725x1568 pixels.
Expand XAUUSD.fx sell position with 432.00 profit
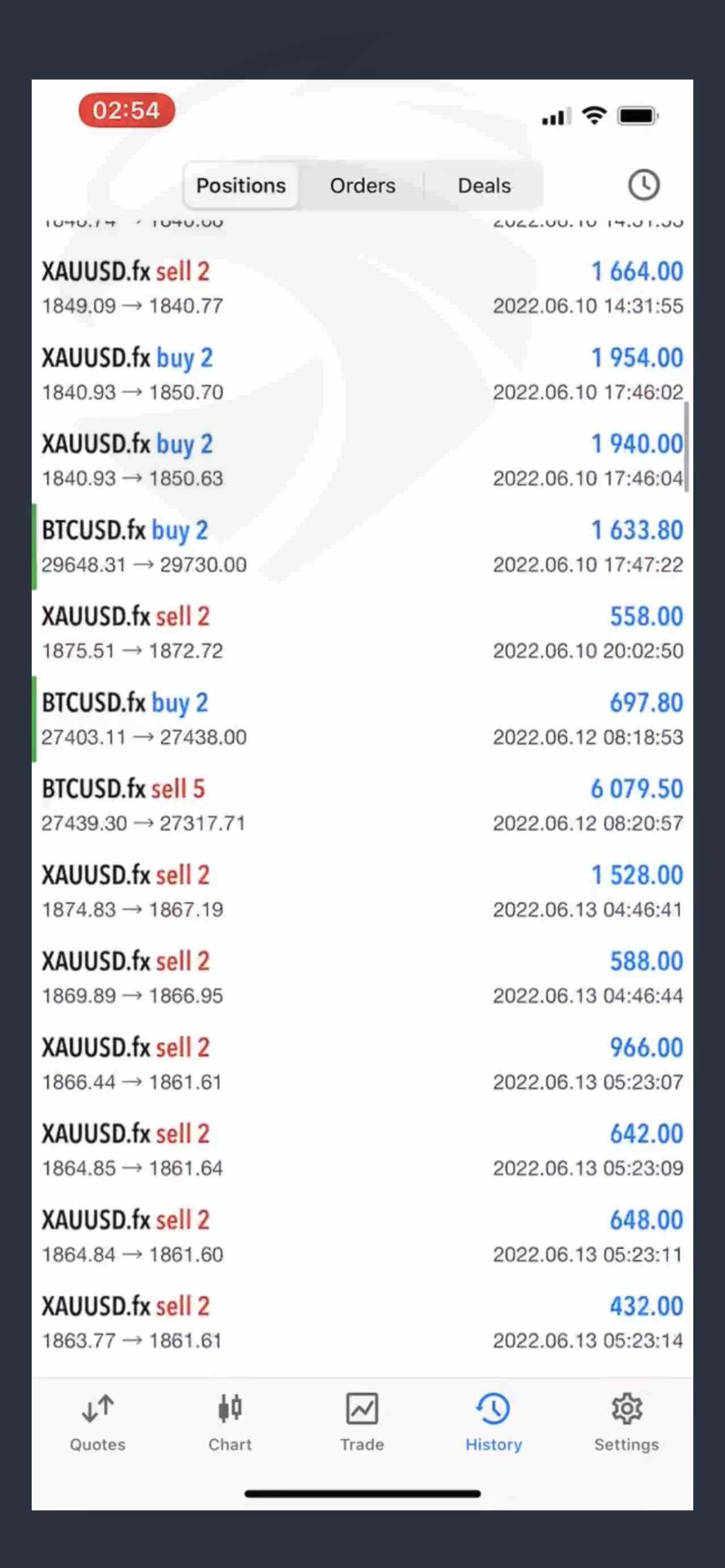coord(362,1322)
